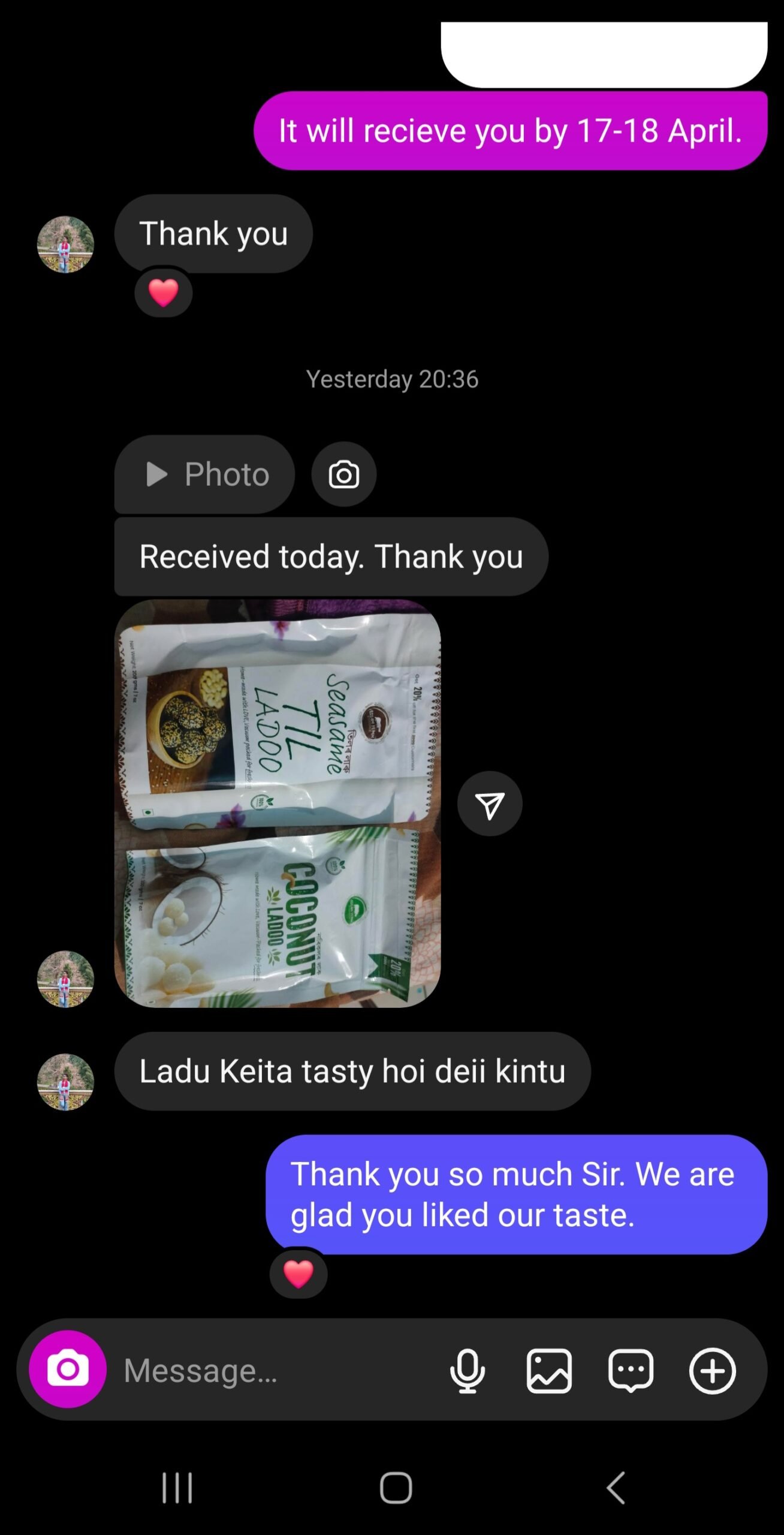This screenshot has height=1535, width=784.
Task: Open more options with the plus icon
Action: 712,1370
